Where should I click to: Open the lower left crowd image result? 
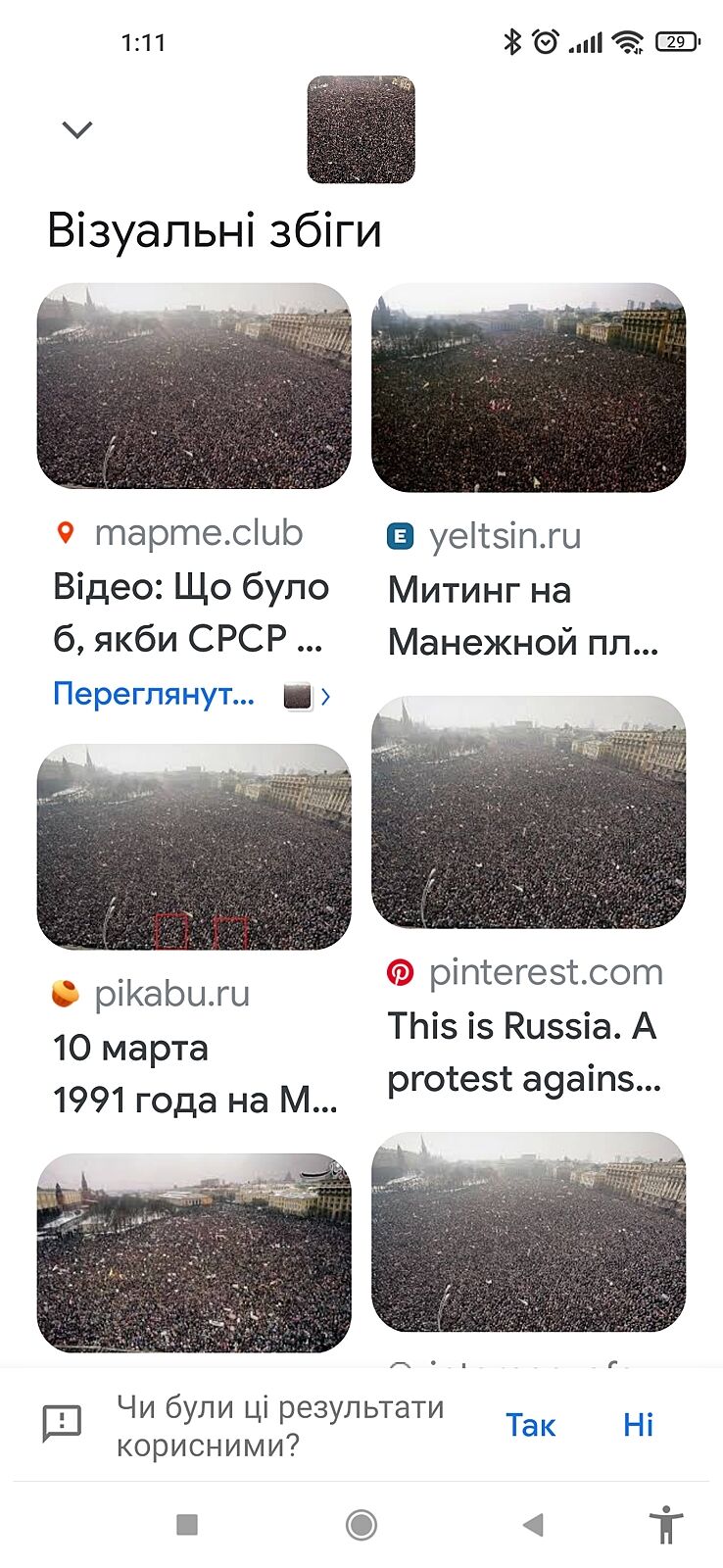point(194,1252)
